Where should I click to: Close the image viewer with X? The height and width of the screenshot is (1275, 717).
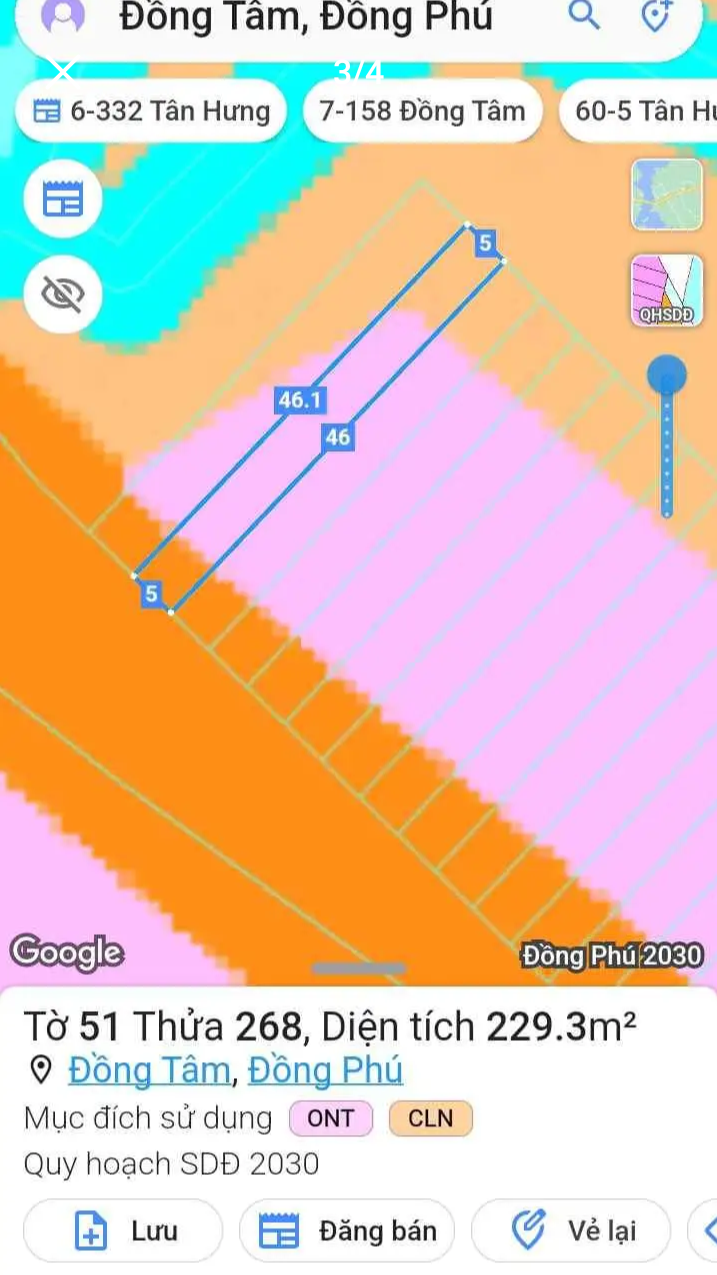coord(62,70)
